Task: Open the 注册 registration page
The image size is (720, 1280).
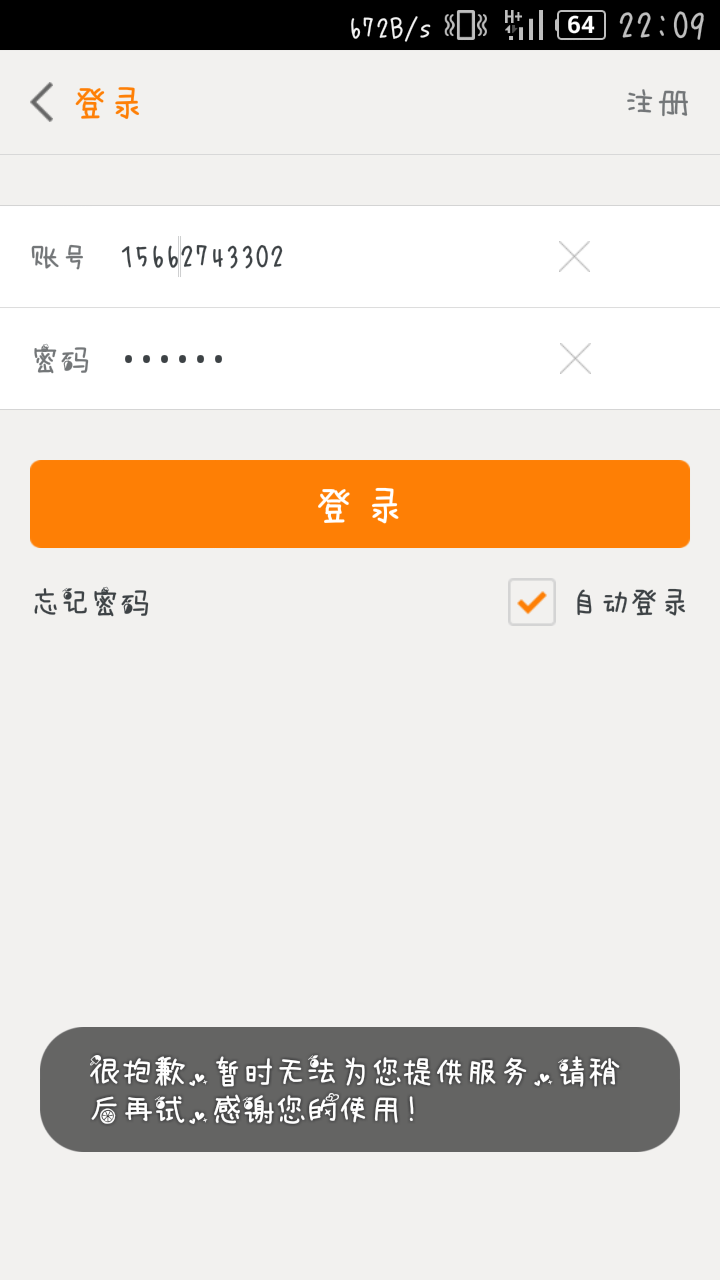Action: pos(657,103)
